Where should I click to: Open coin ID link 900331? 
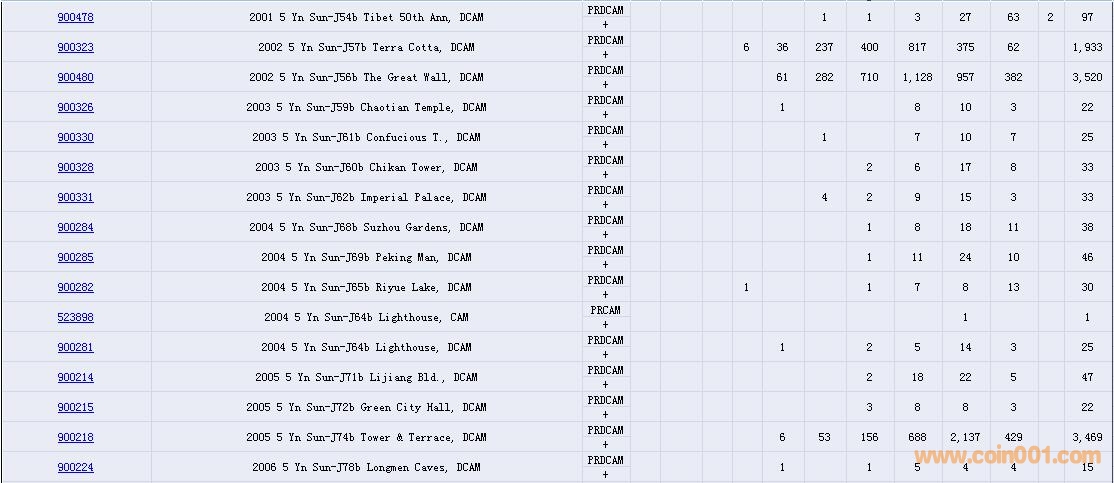75,197
